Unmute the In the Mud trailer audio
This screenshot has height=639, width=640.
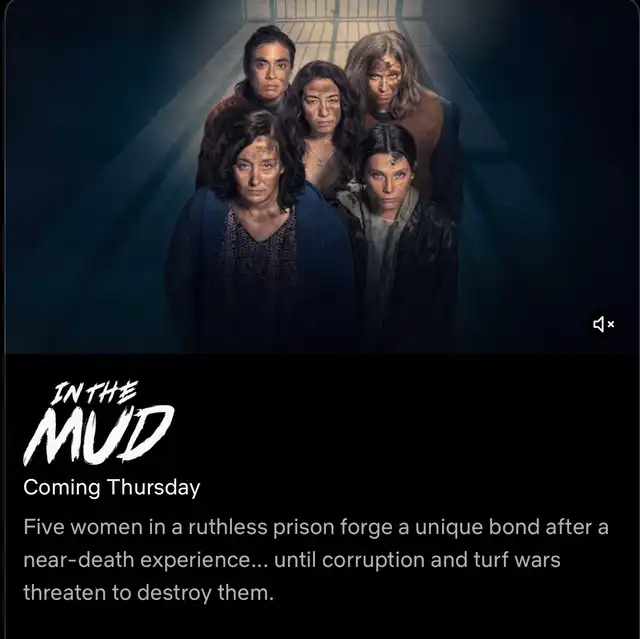pos(603,324)
